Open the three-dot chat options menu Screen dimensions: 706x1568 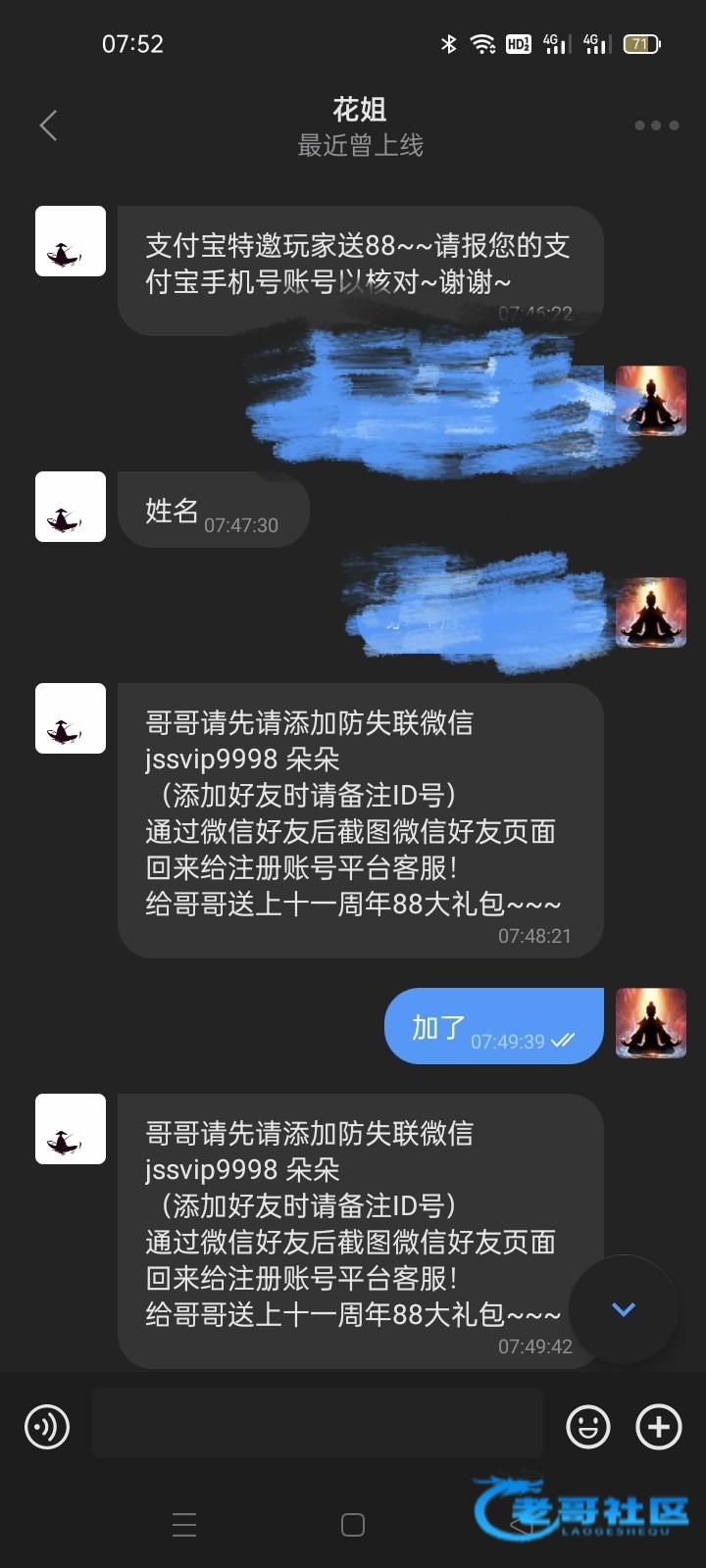[656, 125]
